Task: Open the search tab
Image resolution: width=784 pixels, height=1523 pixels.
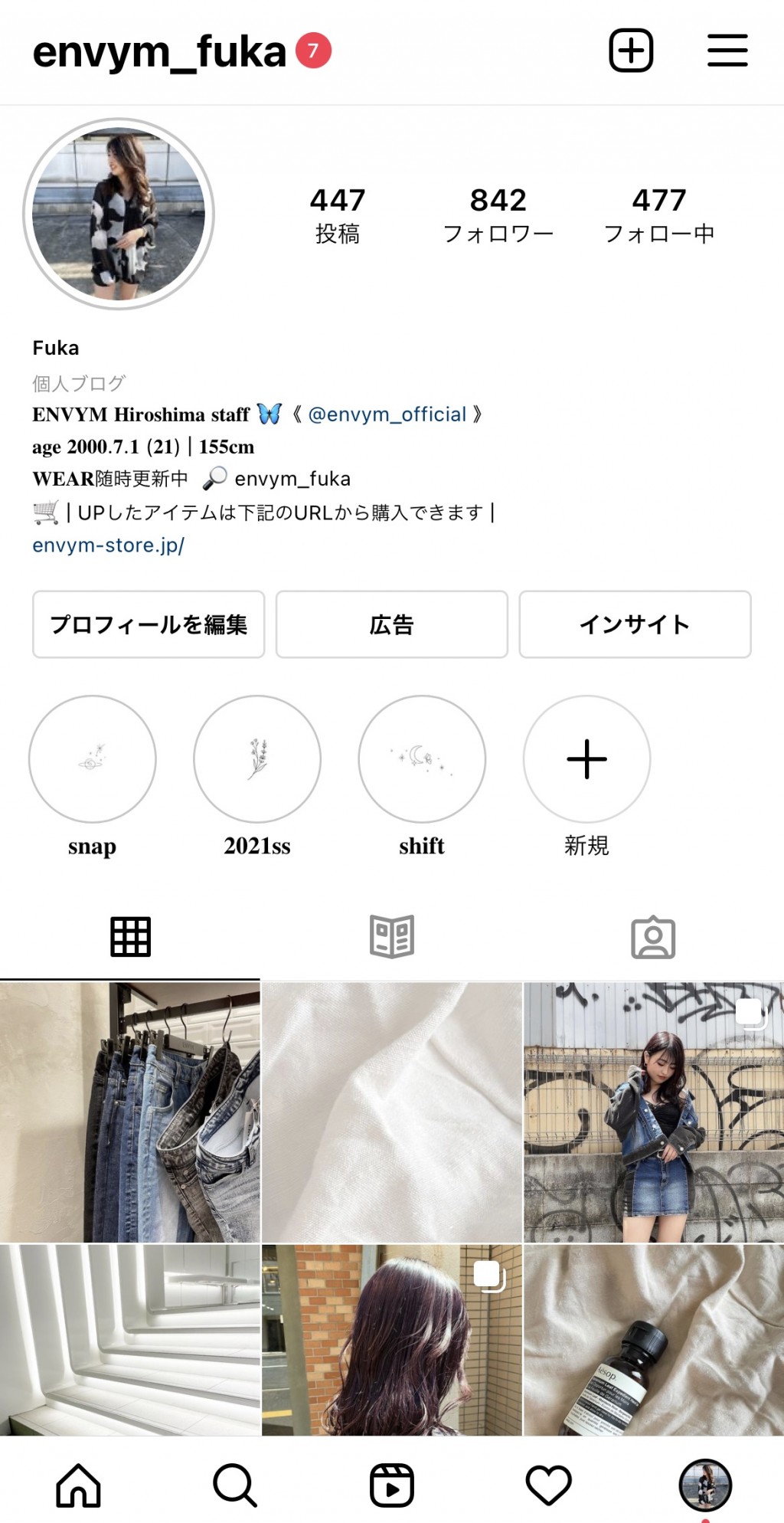Action: (x=234, y=1485)
